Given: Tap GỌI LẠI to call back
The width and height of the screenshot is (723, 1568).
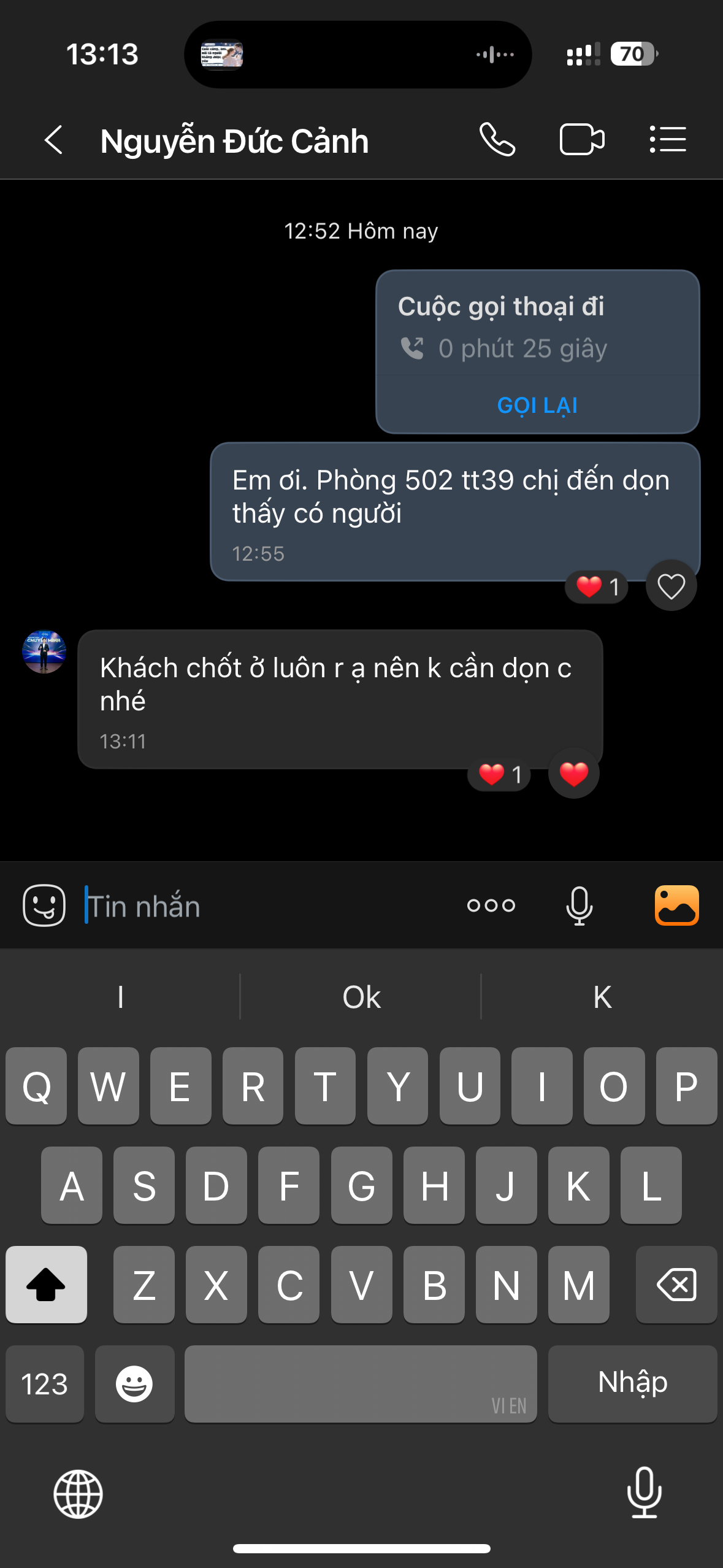Looking at the screenshot, I should point(537,405).
